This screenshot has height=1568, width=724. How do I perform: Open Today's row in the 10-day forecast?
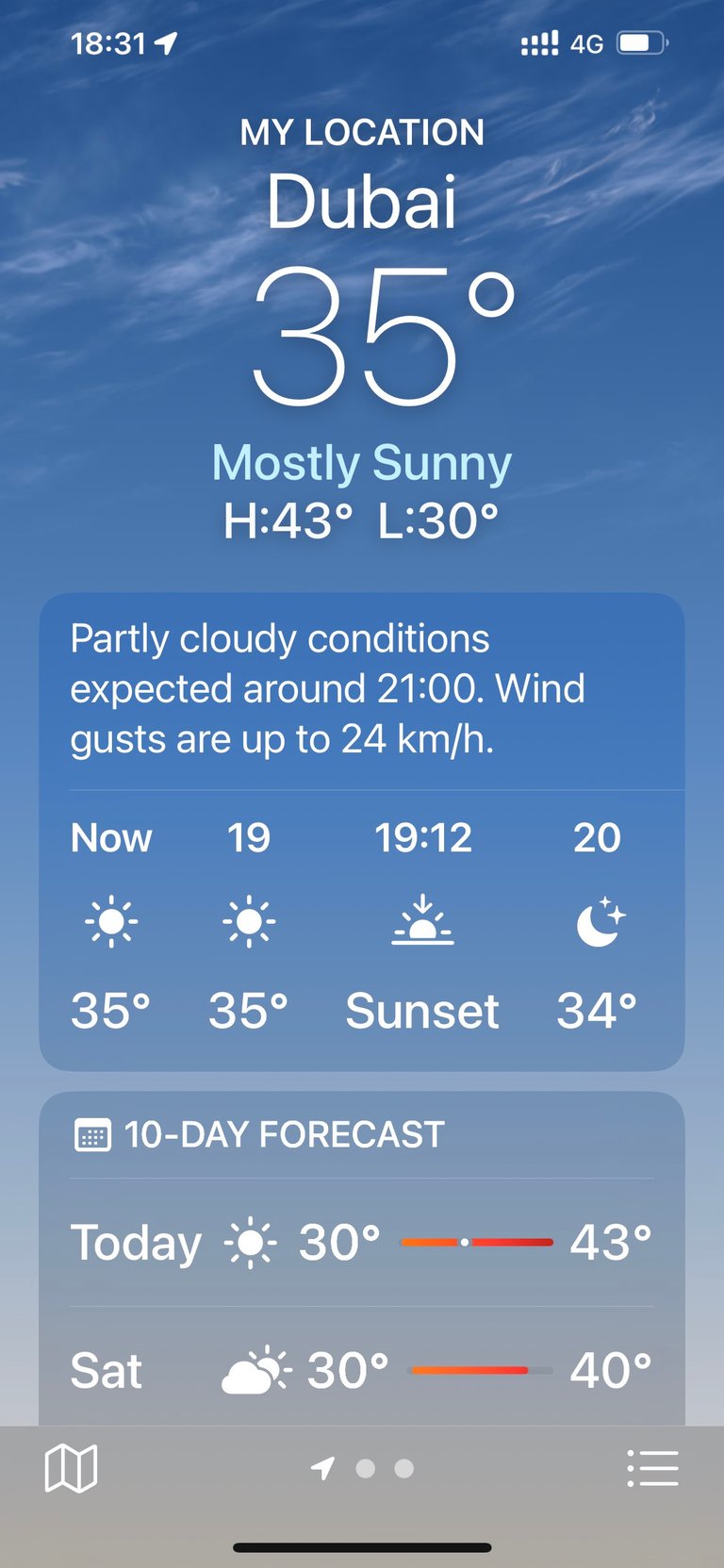click(362, 1243)
